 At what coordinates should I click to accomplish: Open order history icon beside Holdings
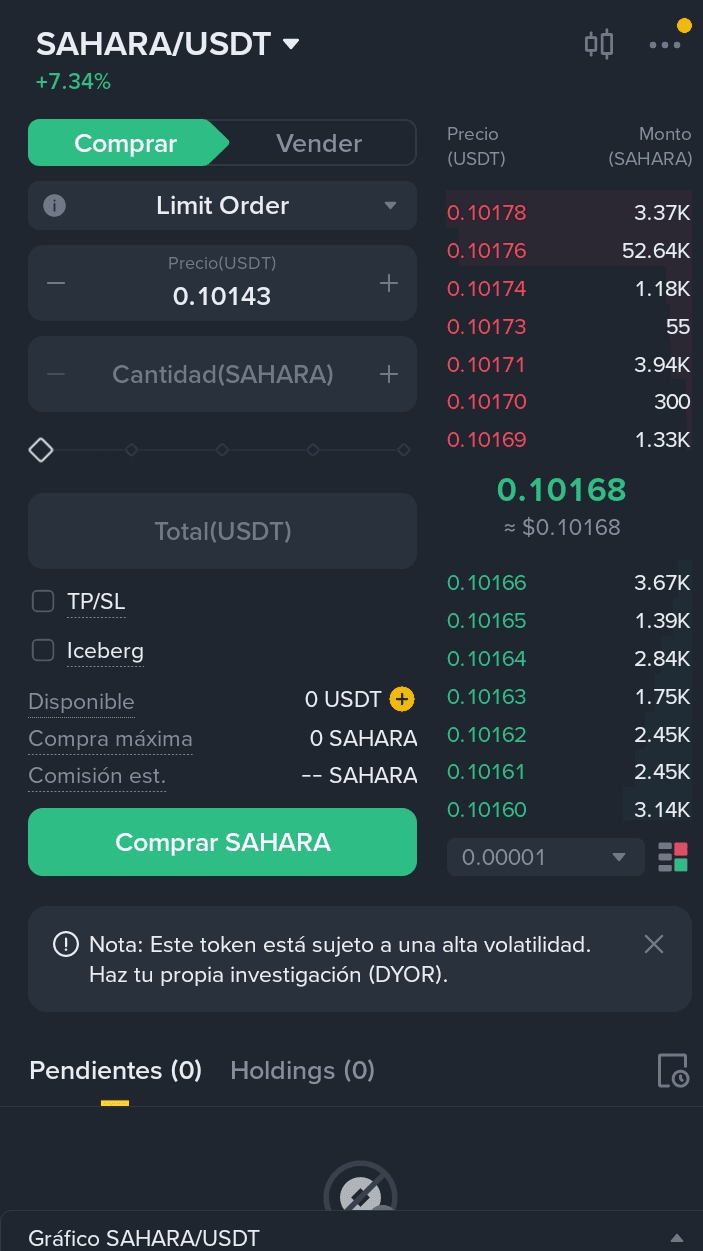(x=673, y=1071)
